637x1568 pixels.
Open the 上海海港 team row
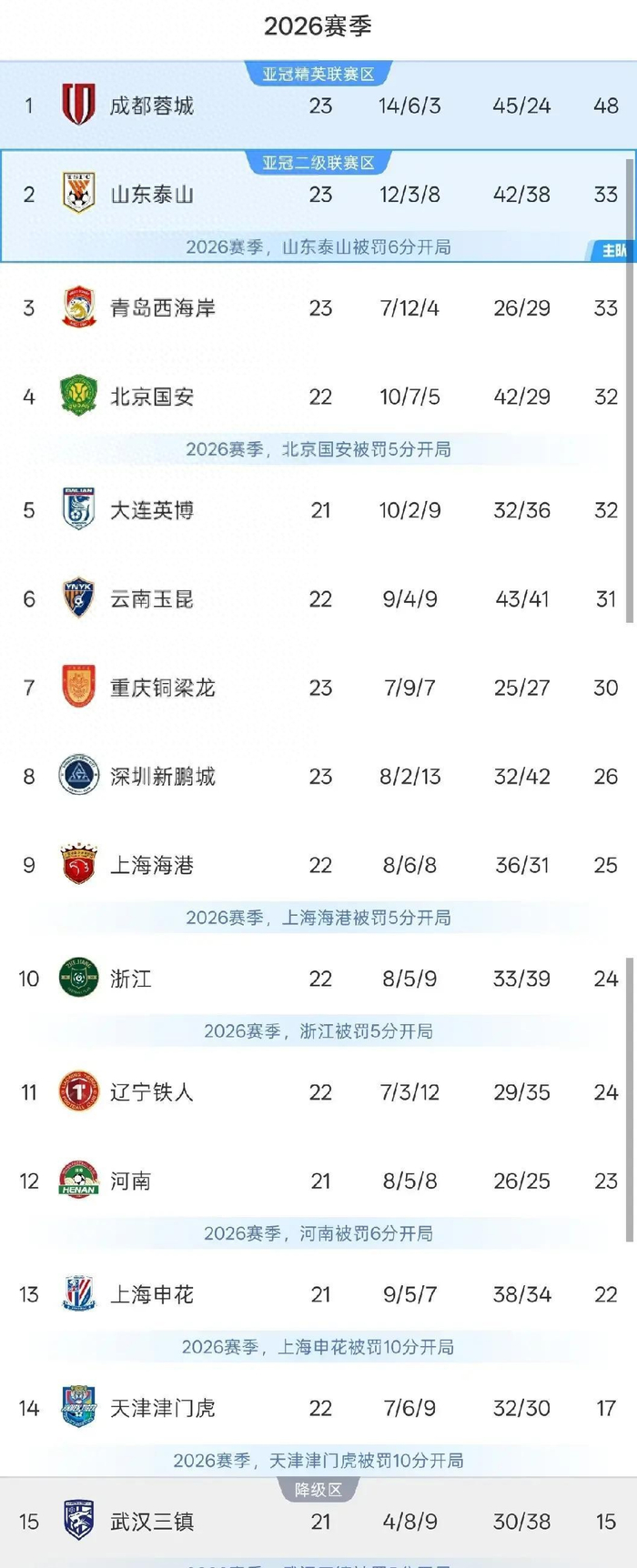tap(318, 865)
